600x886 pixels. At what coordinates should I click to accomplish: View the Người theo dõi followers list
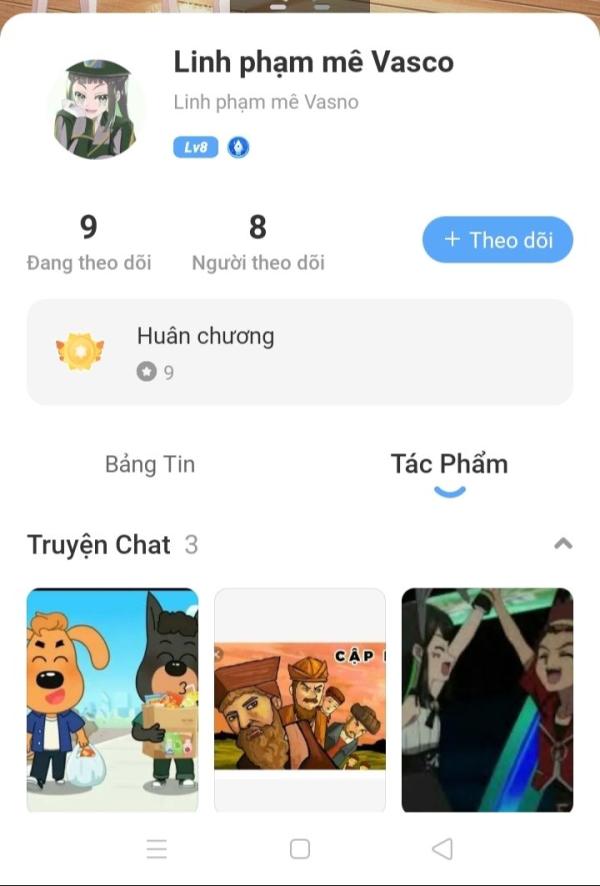(258, 243)
